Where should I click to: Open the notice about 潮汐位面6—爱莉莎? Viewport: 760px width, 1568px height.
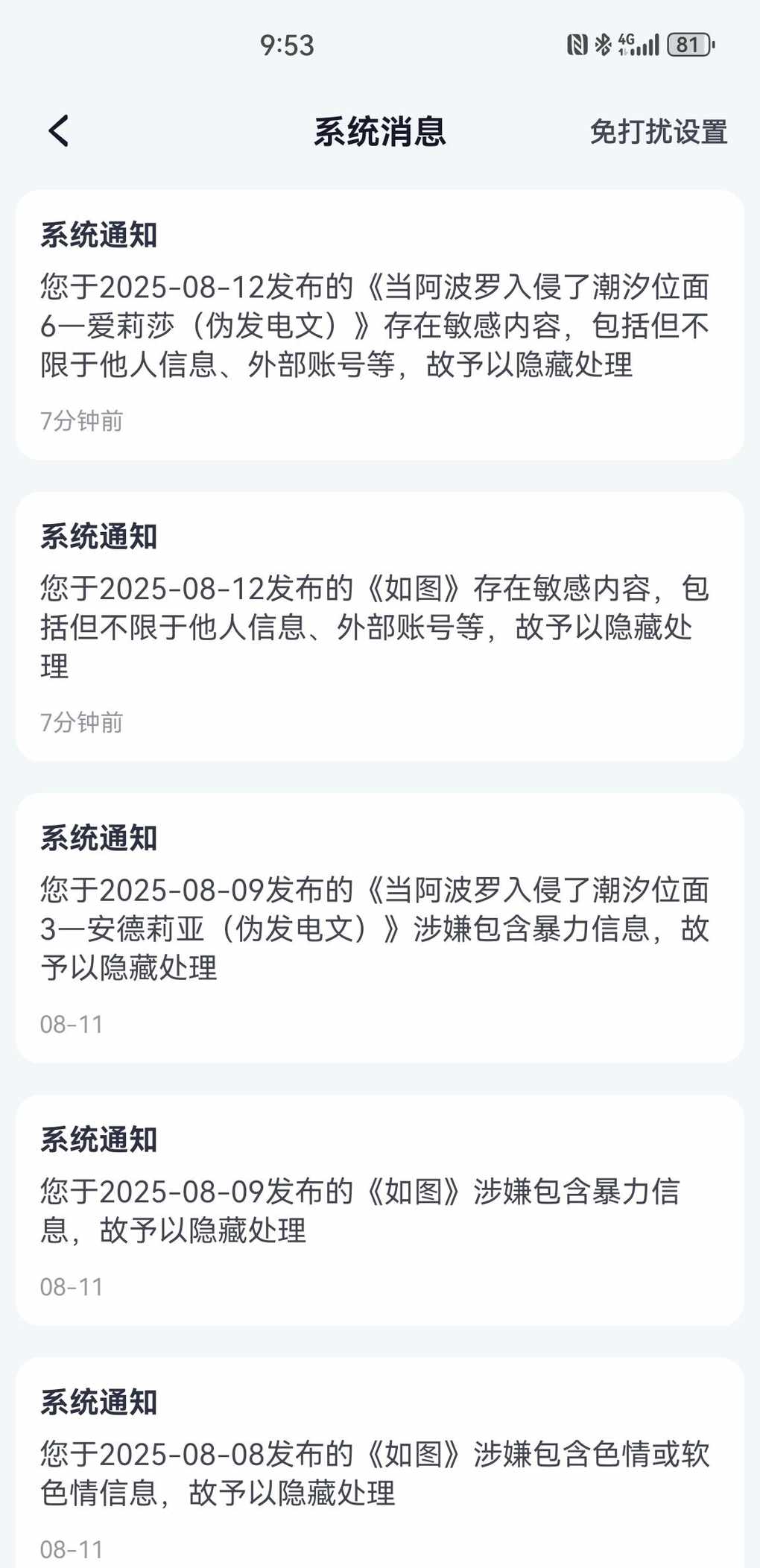click(x=380, y=325)
